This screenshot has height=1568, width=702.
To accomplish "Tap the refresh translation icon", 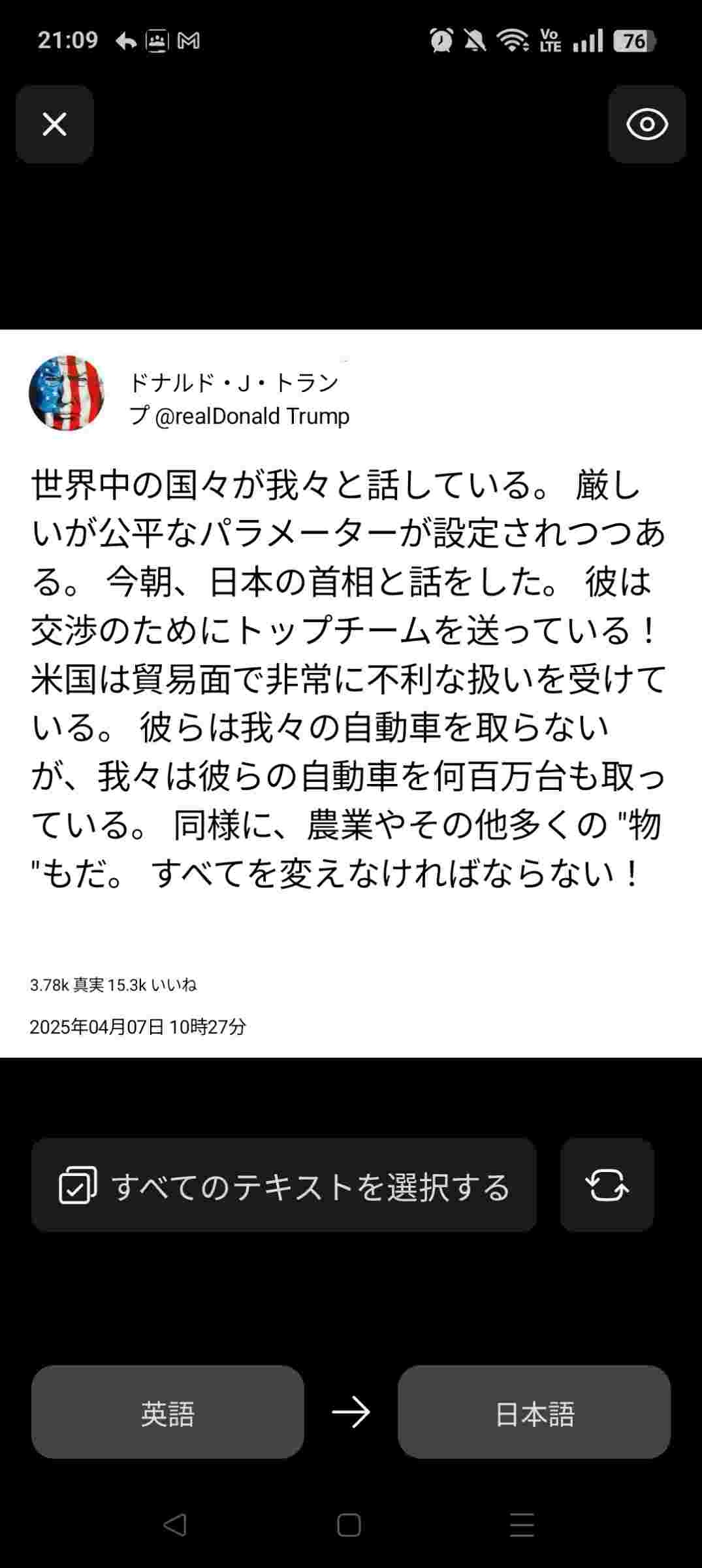I will pos(607,1185).
